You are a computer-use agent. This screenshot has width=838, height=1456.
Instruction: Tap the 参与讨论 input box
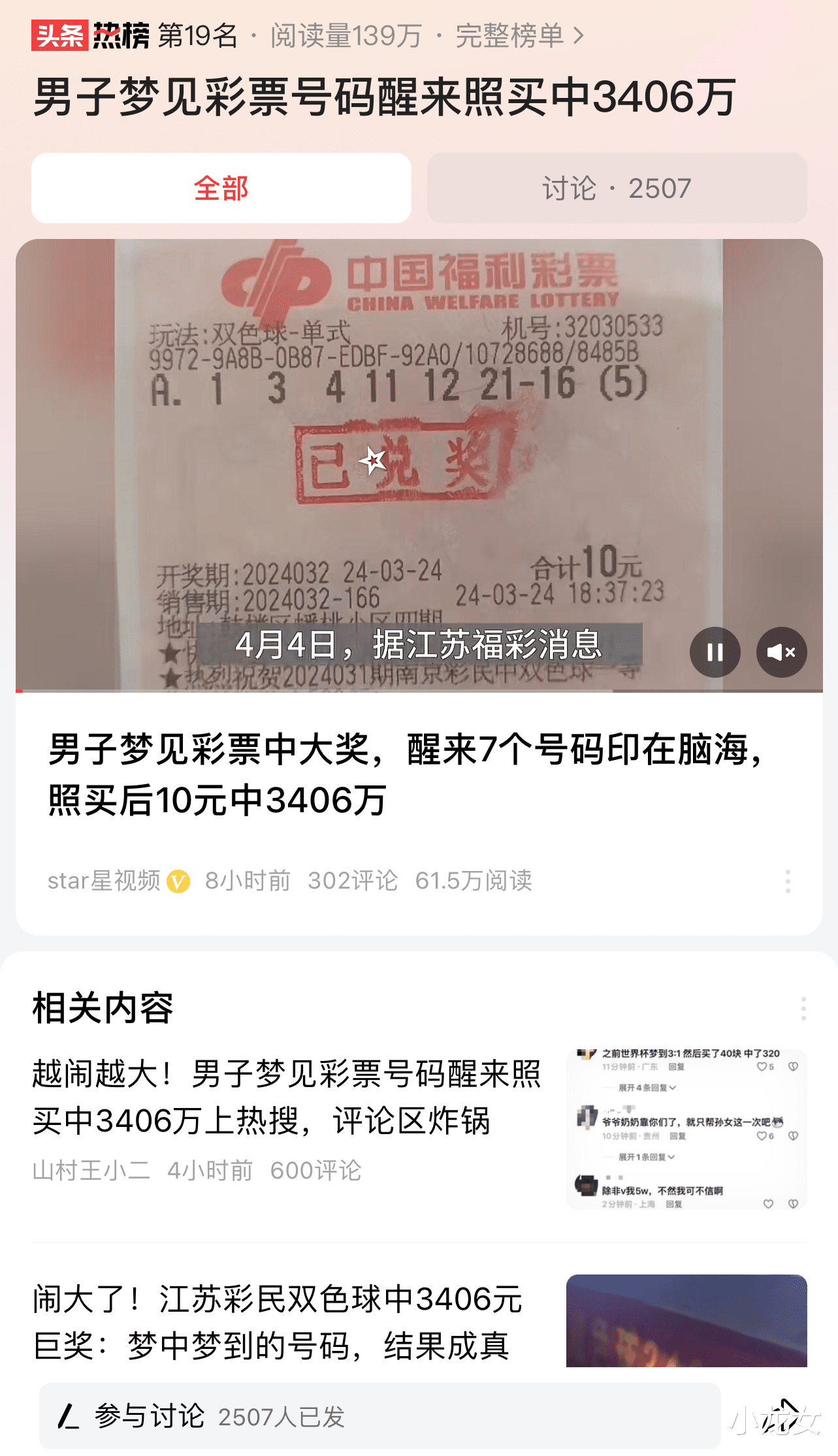(x=379, y=1416)
